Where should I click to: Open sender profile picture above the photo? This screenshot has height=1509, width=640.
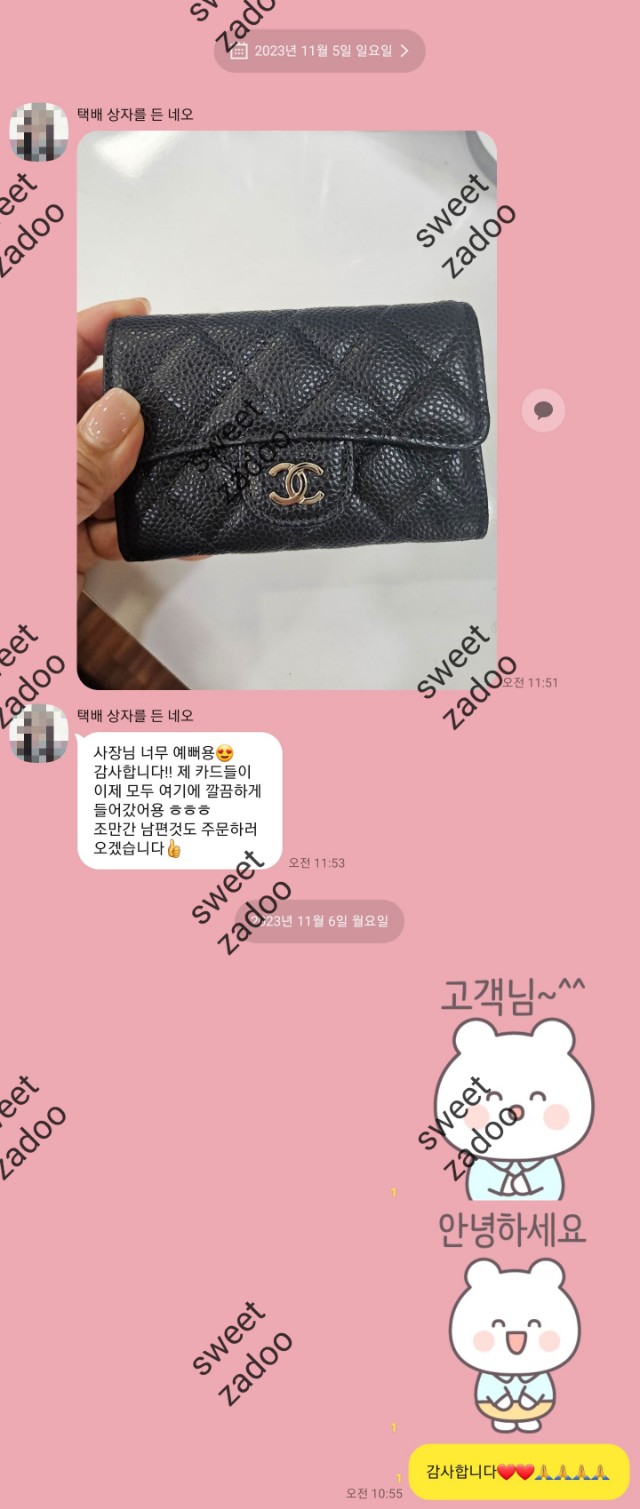38,132
